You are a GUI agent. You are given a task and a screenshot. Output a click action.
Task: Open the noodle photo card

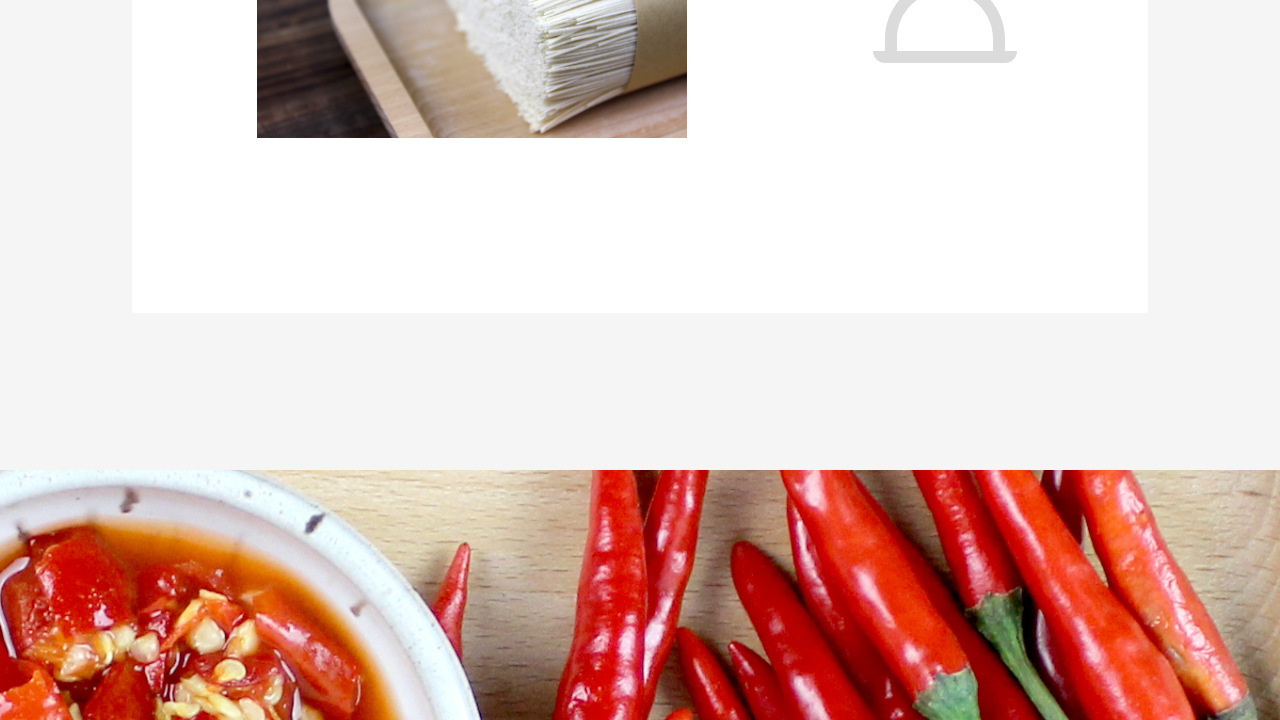[471, 68]
